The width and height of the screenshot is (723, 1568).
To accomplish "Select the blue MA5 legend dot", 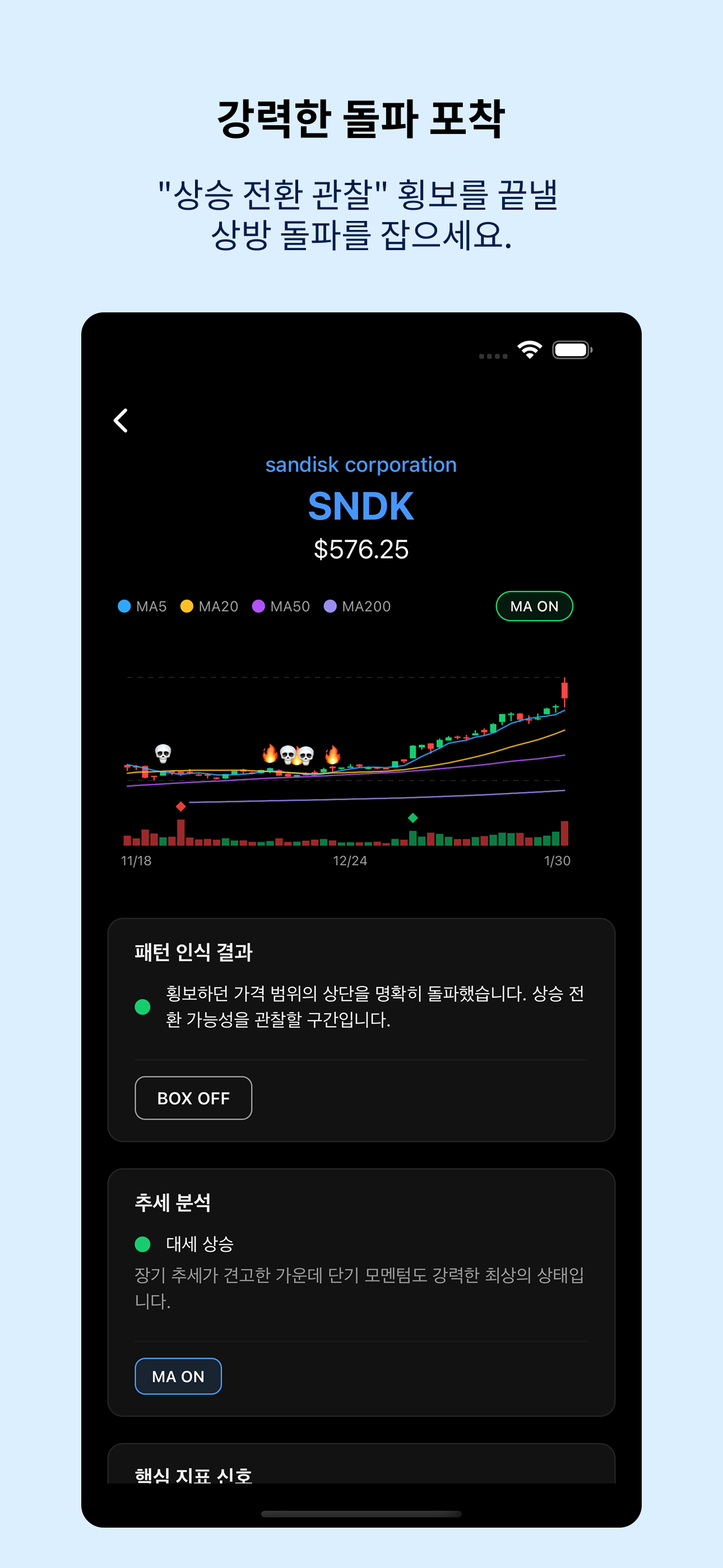I will pos(125,606).
